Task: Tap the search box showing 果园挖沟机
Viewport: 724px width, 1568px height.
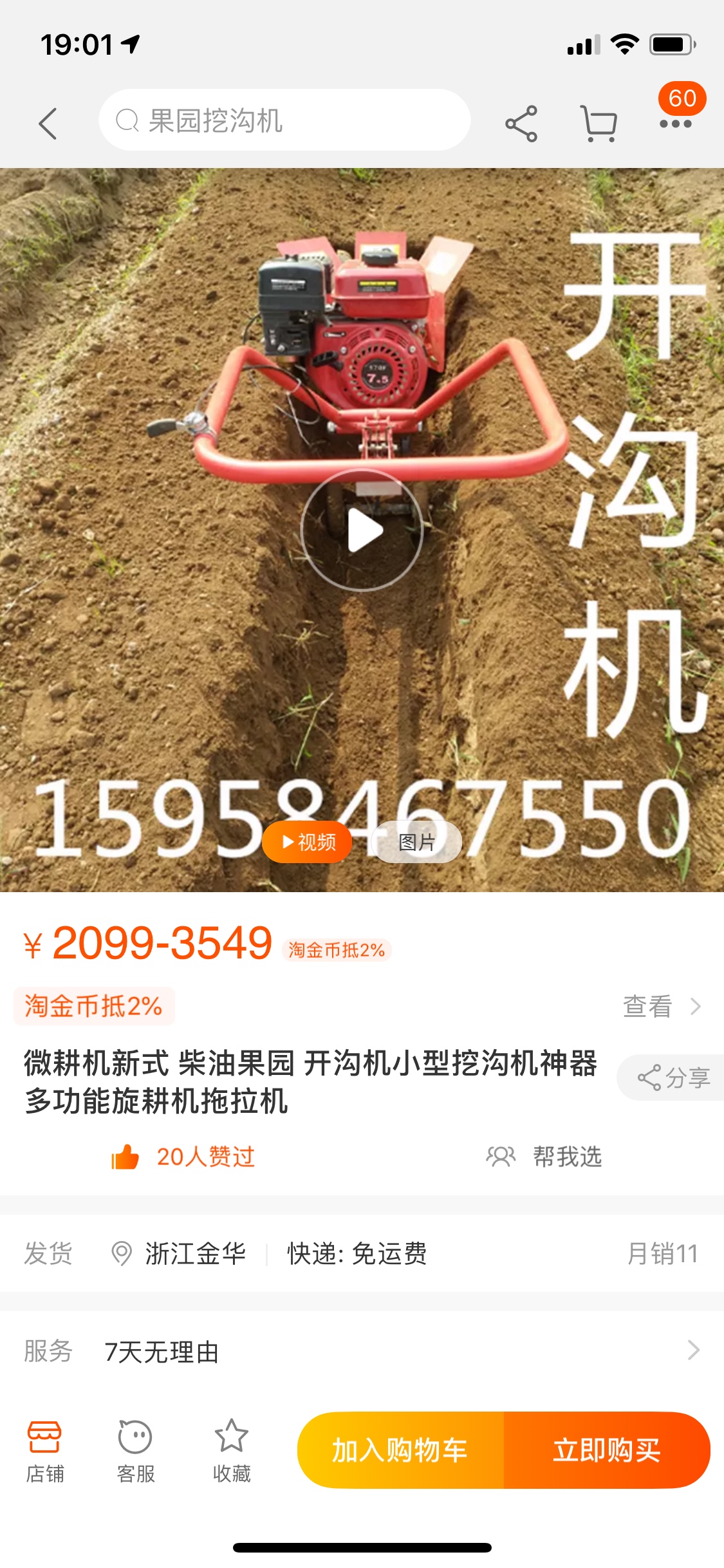Action: click(x=284, y=120)
